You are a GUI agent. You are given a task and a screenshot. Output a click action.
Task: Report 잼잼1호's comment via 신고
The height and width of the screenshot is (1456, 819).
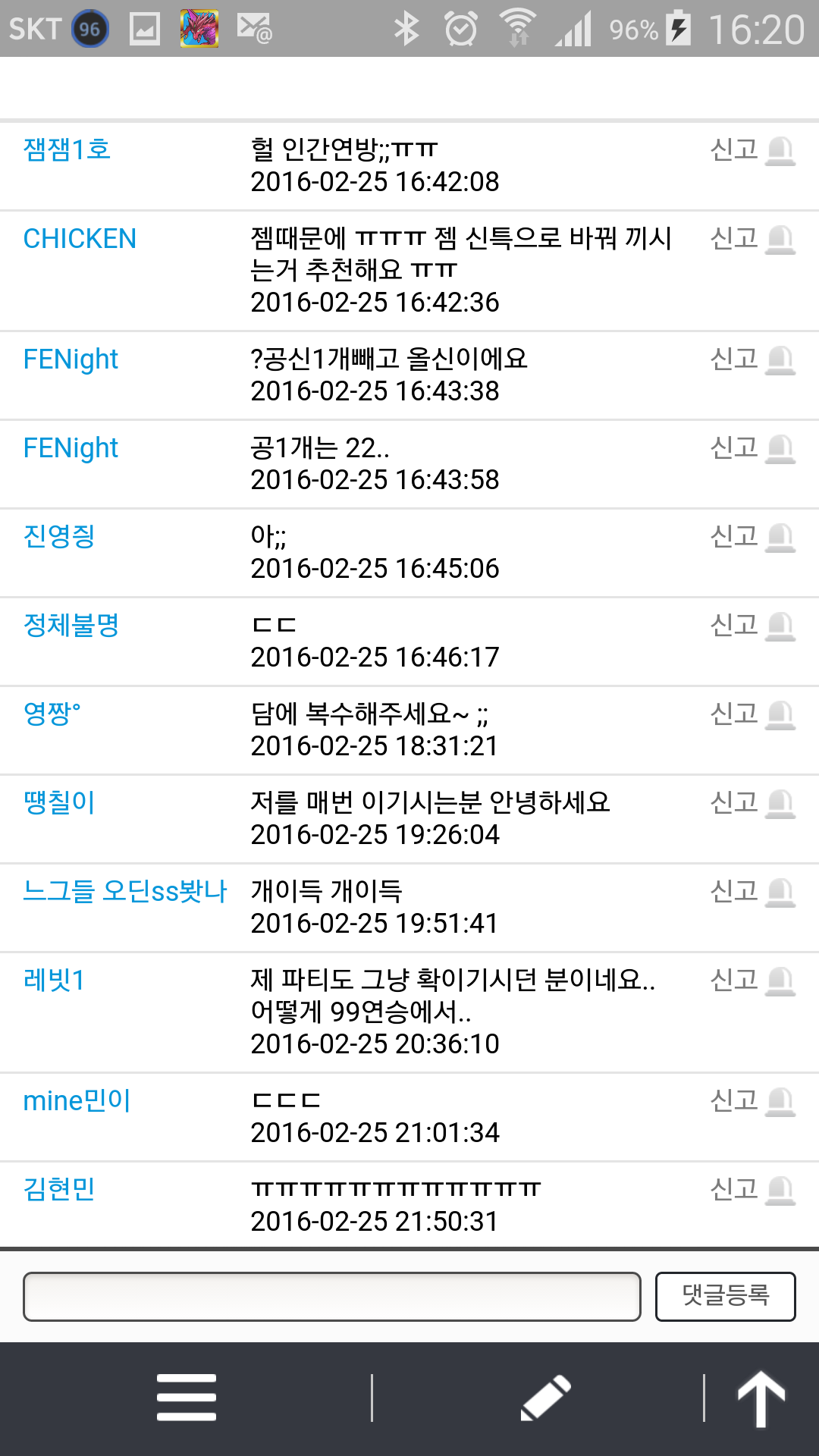coord(751,150)
